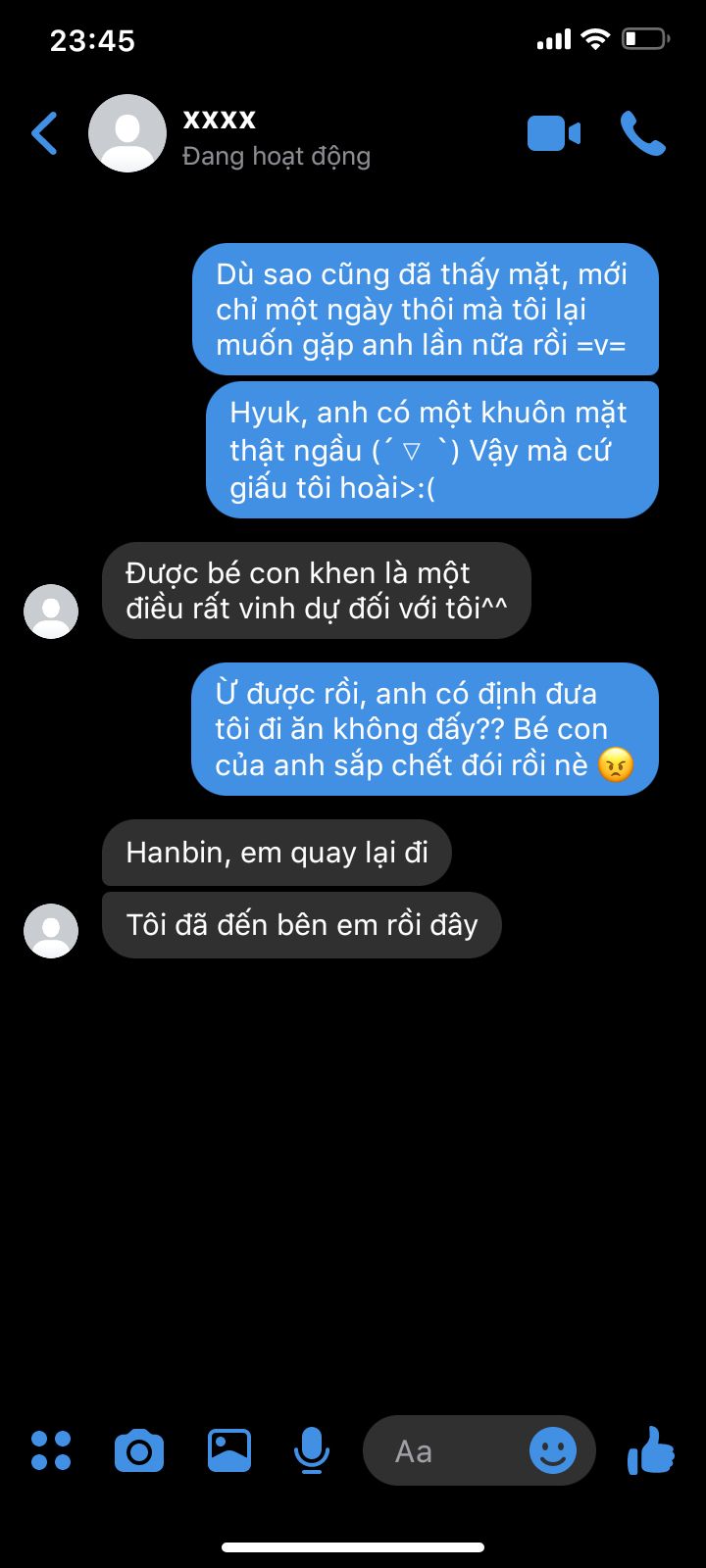Focus the Aa message input field
This screenshot has height=1568, width=706.
(x=441, y=1450)
